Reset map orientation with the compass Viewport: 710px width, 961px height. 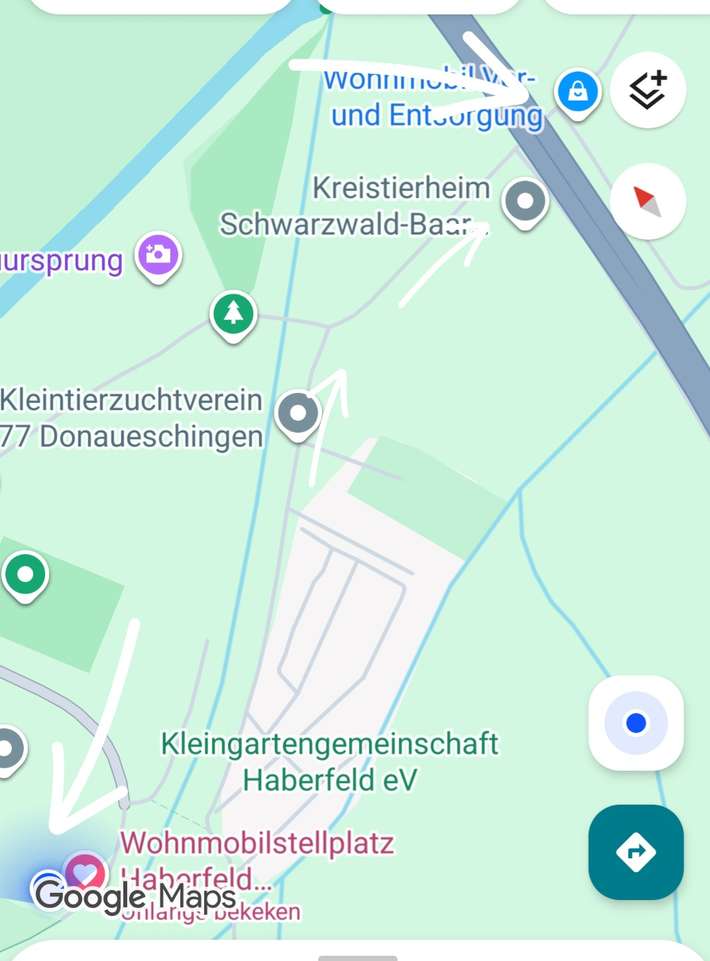coord(648,201)
